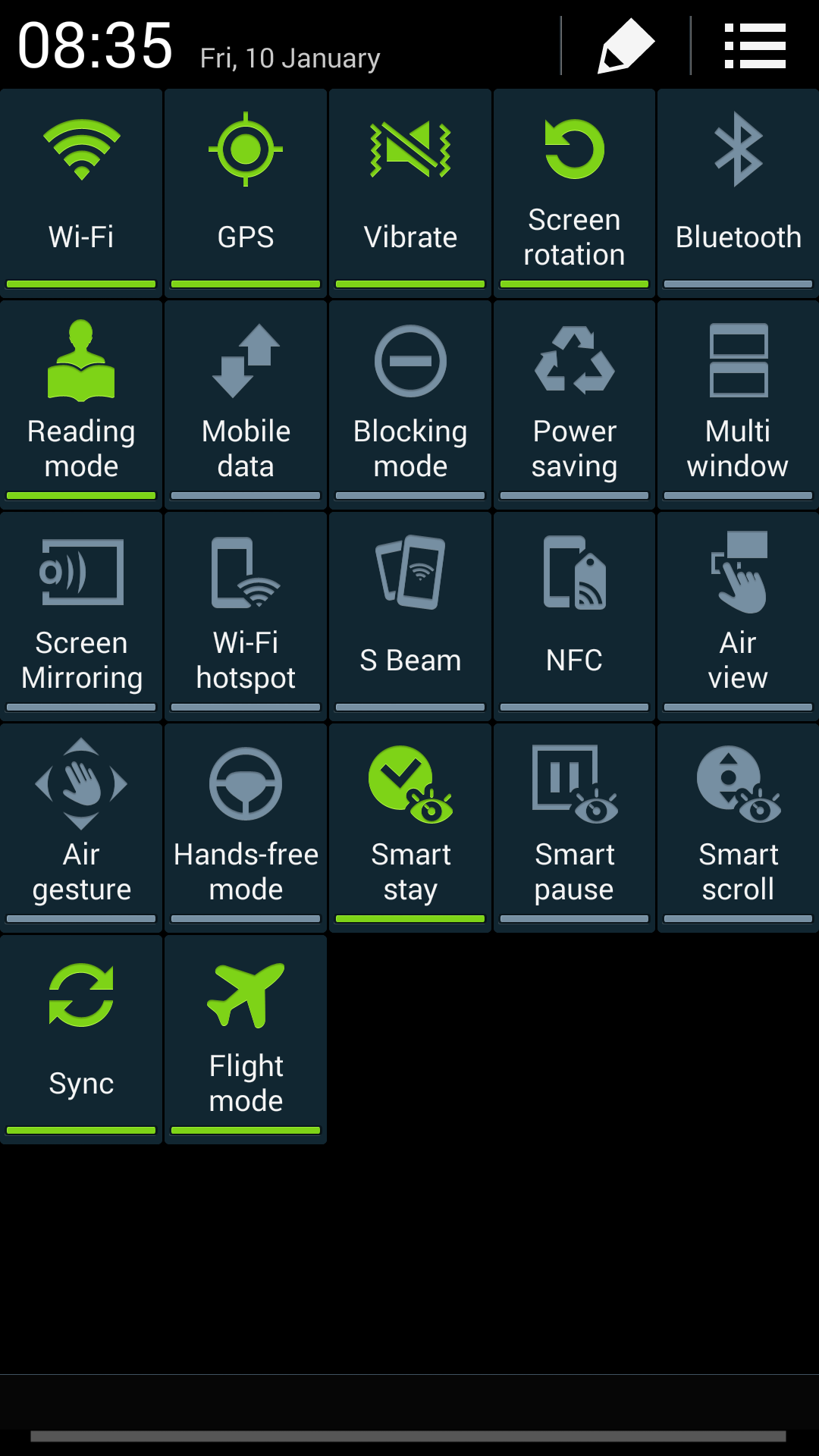Turn off Flight mode
This screenshot has height=1456, width=819.
click(x=246, y=1038)
